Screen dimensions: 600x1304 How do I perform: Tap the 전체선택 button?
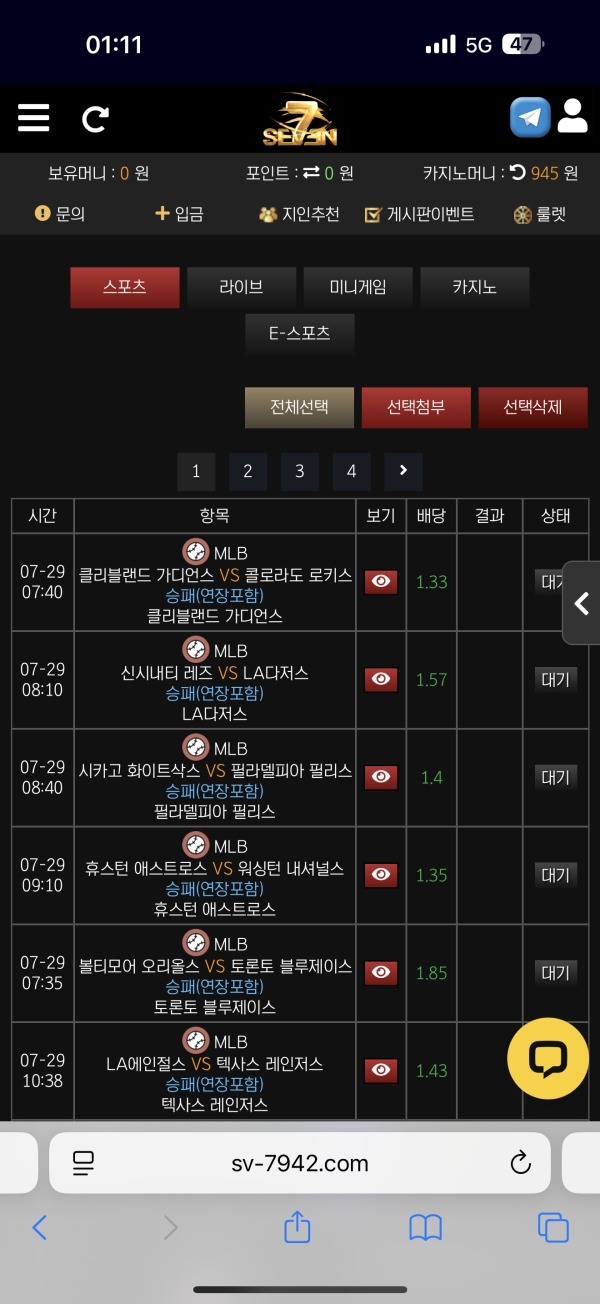(299, 407)
